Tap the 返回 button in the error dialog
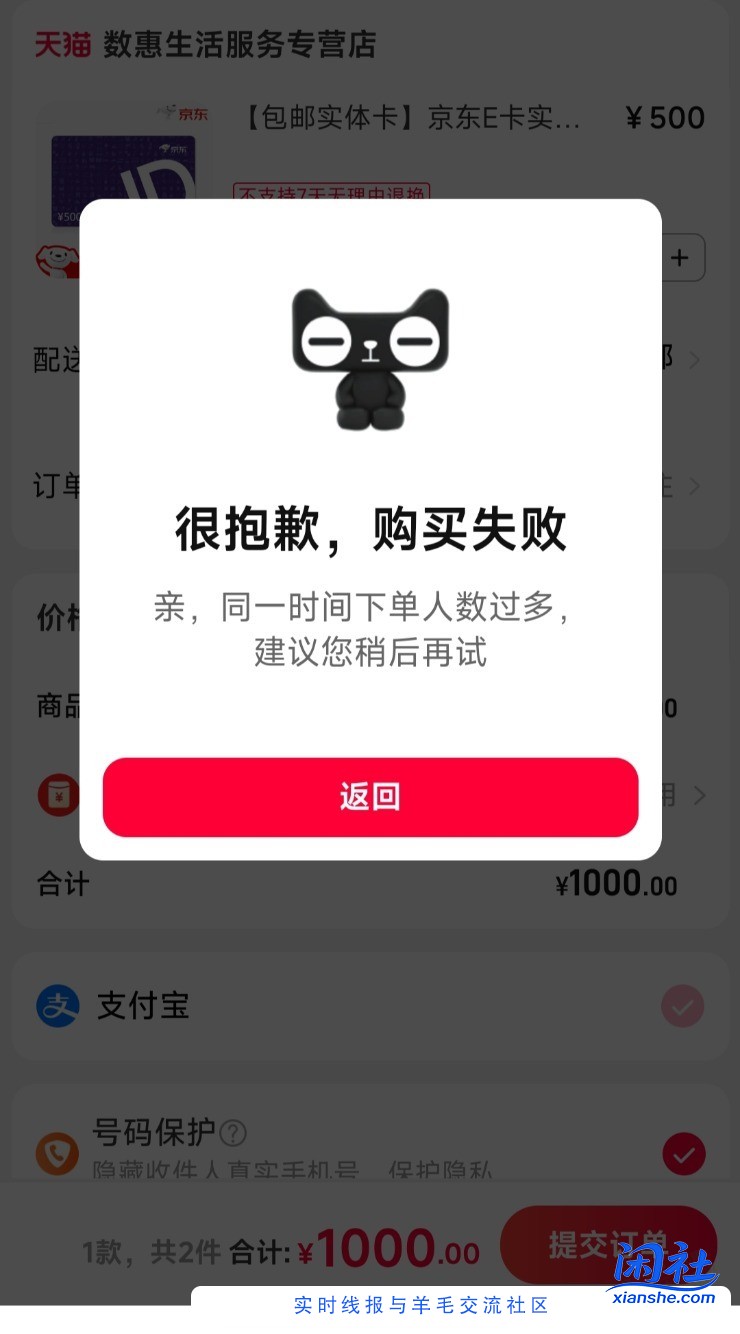This screenshot has width=740, height=1334. click(x=370, y=797)
